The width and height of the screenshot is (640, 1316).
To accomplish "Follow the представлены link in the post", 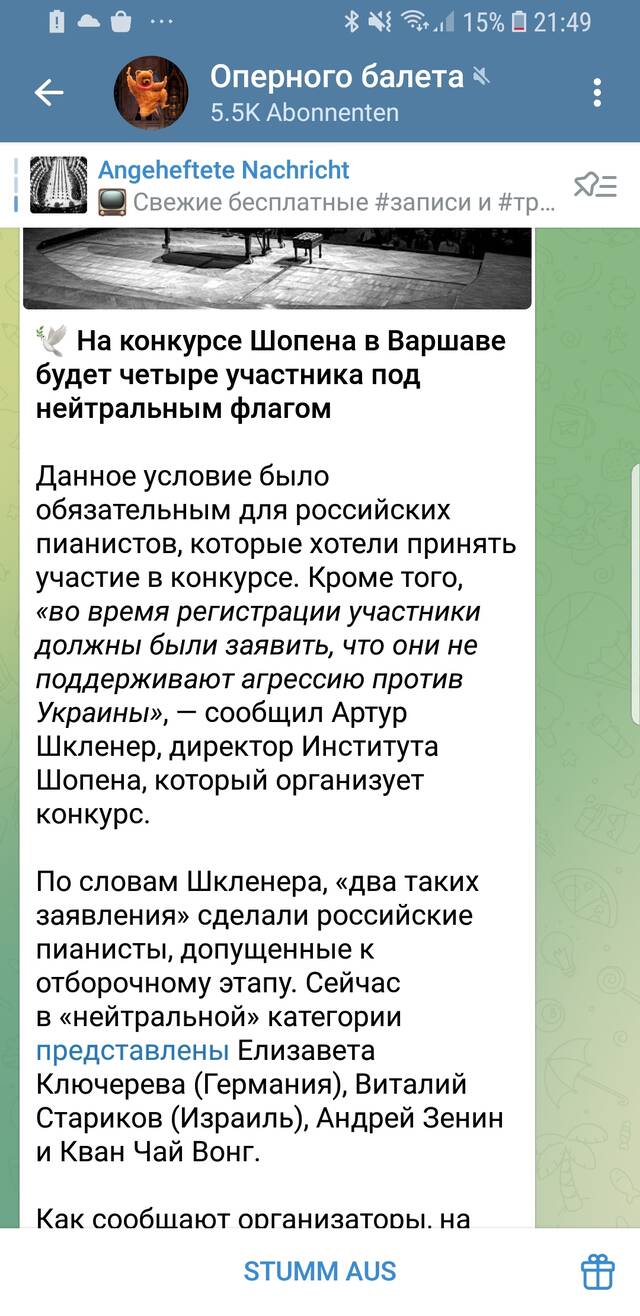I will click(x=133, y=1050).
